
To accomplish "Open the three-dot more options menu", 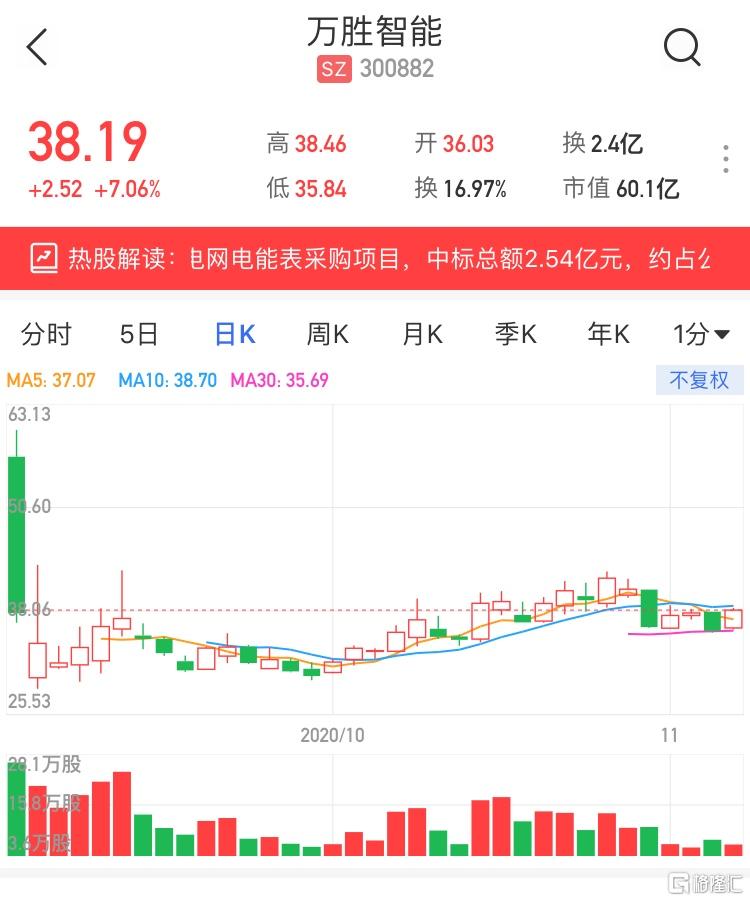I will [724, 156].
